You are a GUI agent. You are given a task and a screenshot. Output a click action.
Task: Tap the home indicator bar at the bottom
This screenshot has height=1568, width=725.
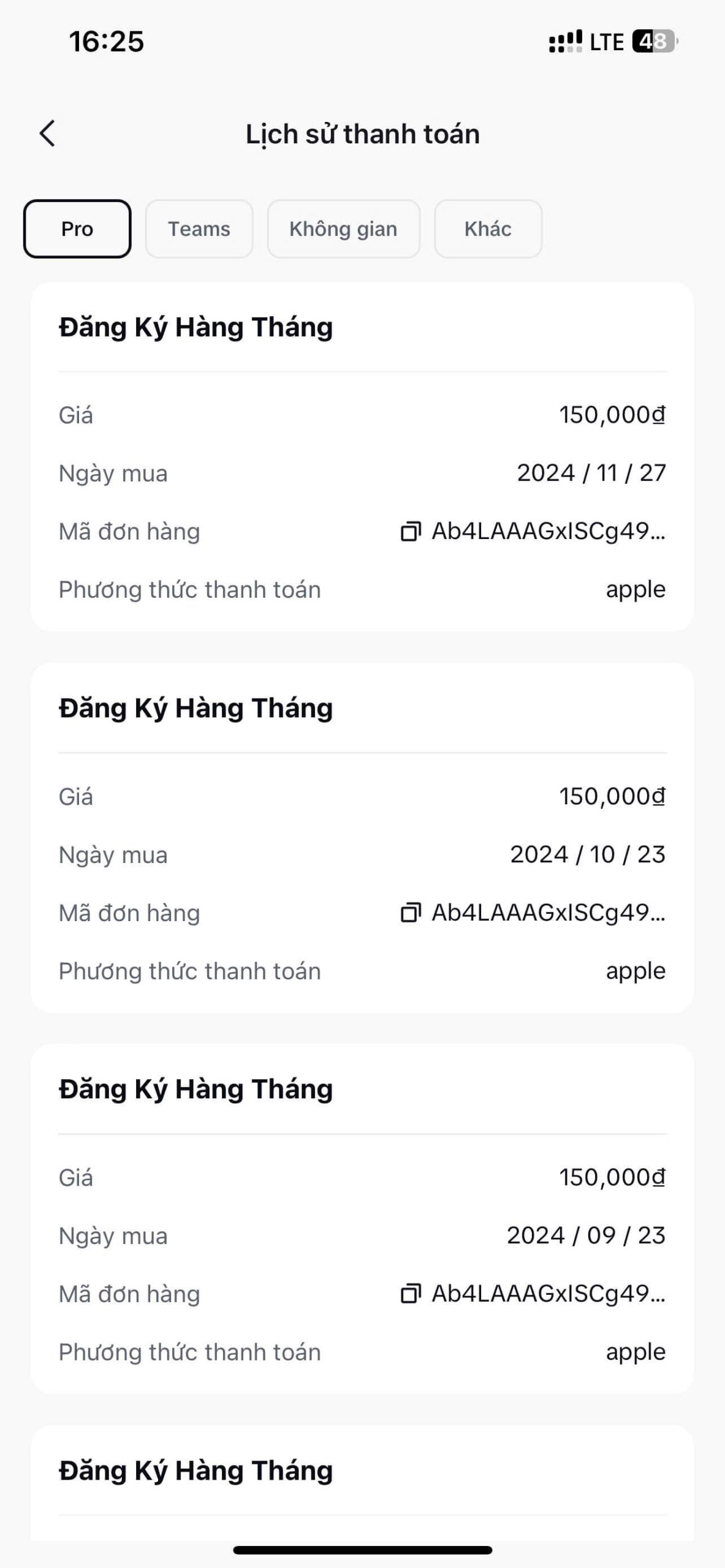(x=362, y=1551)
